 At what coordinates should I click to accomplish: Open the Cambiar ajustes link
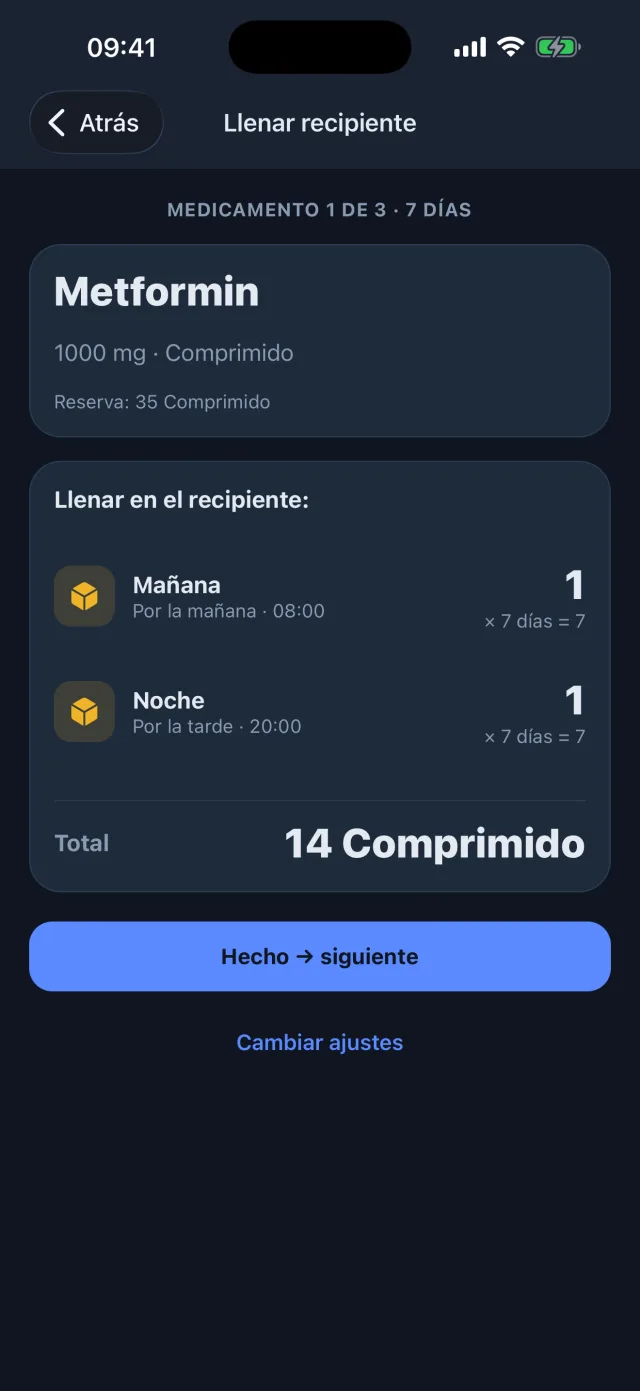pos(320,1042)
